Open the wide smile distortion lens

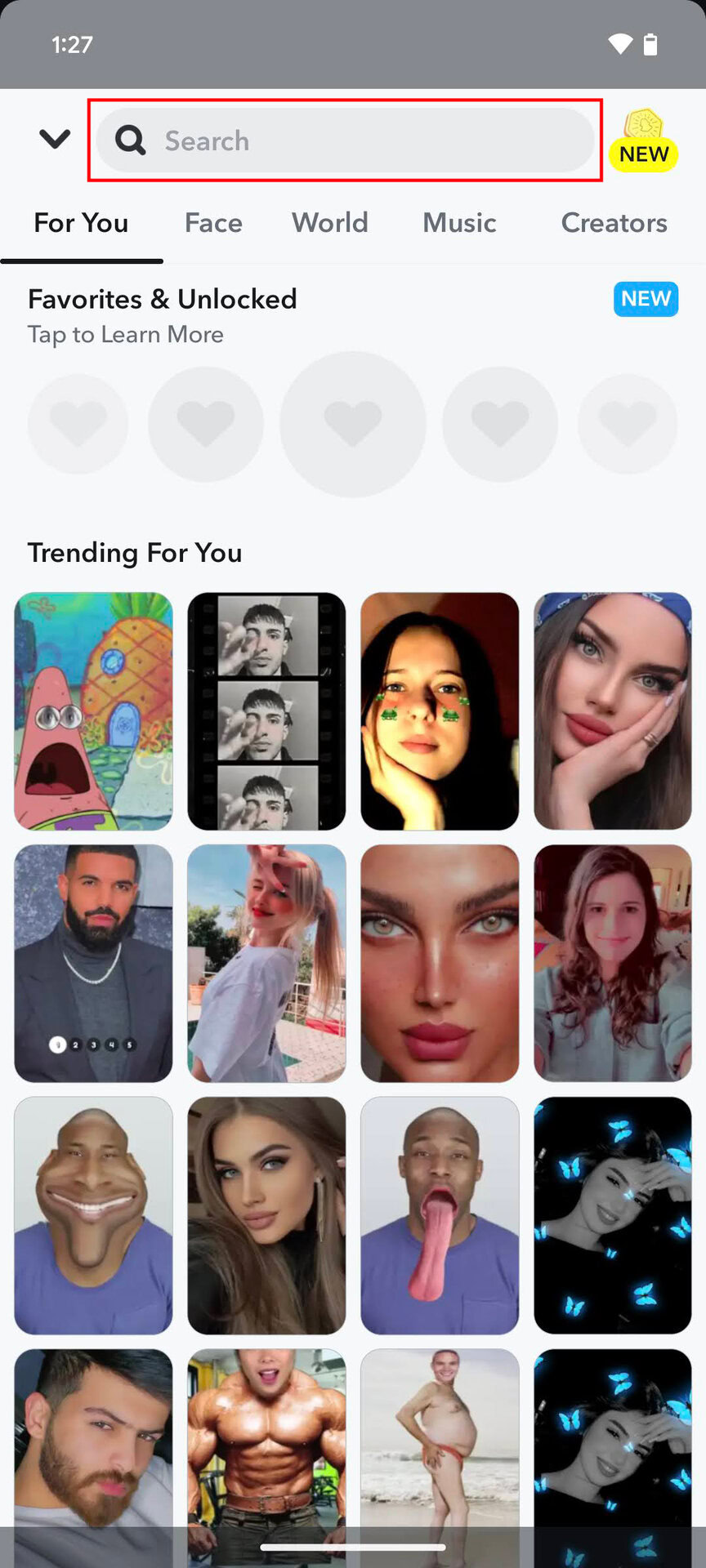[x=93, y=1215]
